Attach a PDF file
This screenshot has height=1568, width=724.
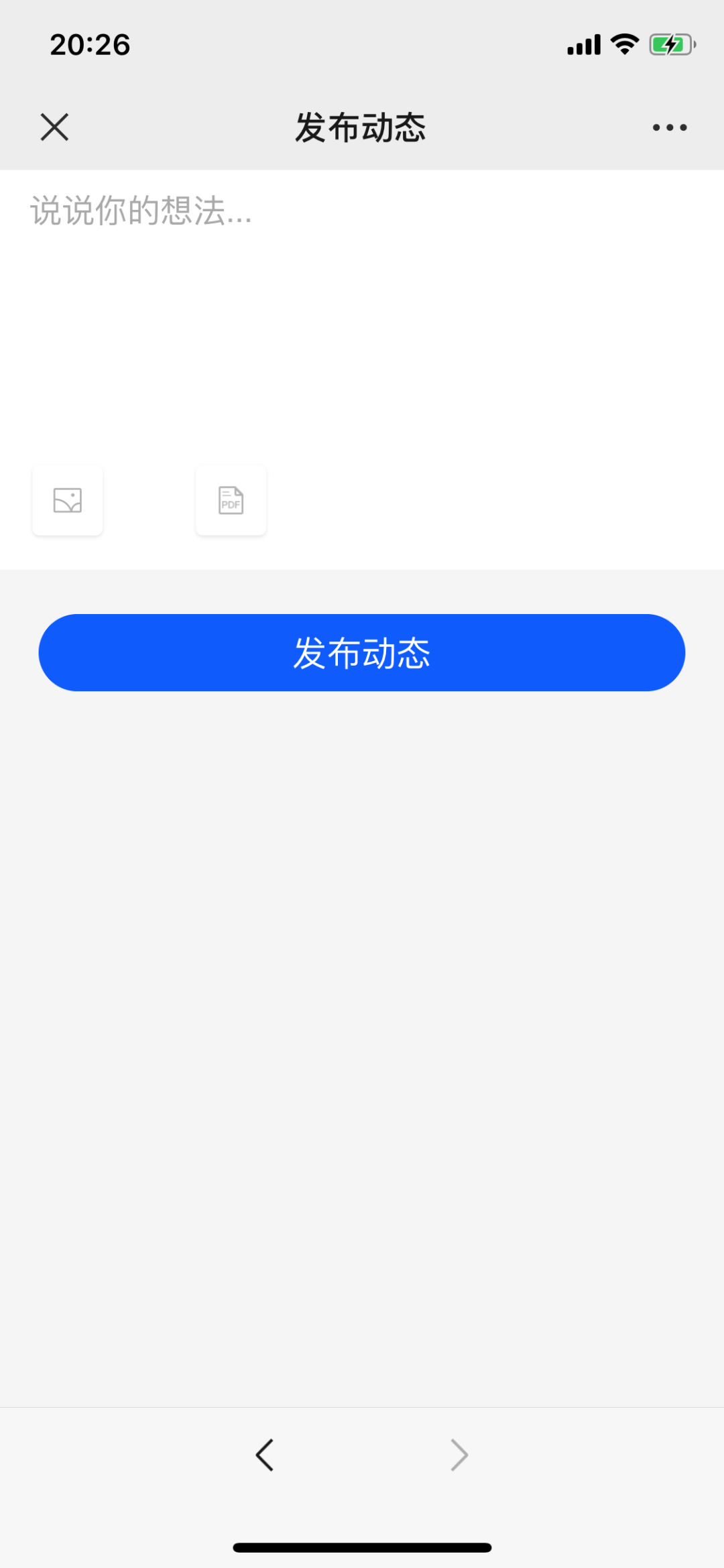pyautogui.click(x=231, y=501)
